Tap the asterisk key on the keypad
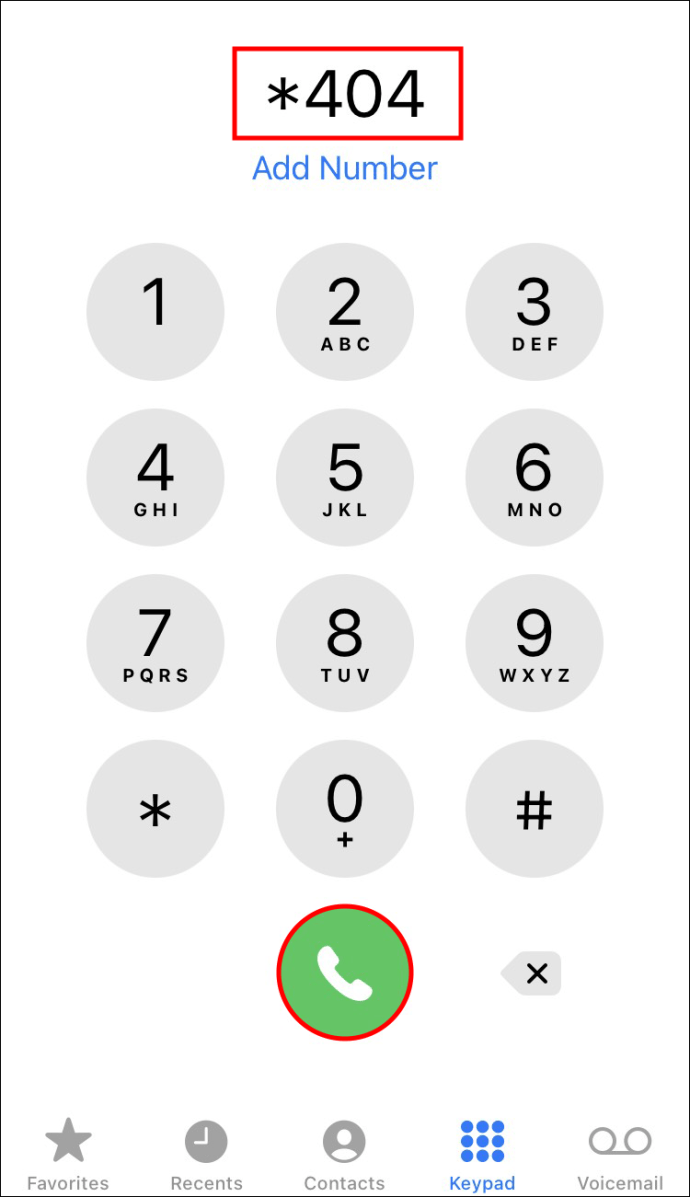 pyautogui.click(x=155, y=809)
